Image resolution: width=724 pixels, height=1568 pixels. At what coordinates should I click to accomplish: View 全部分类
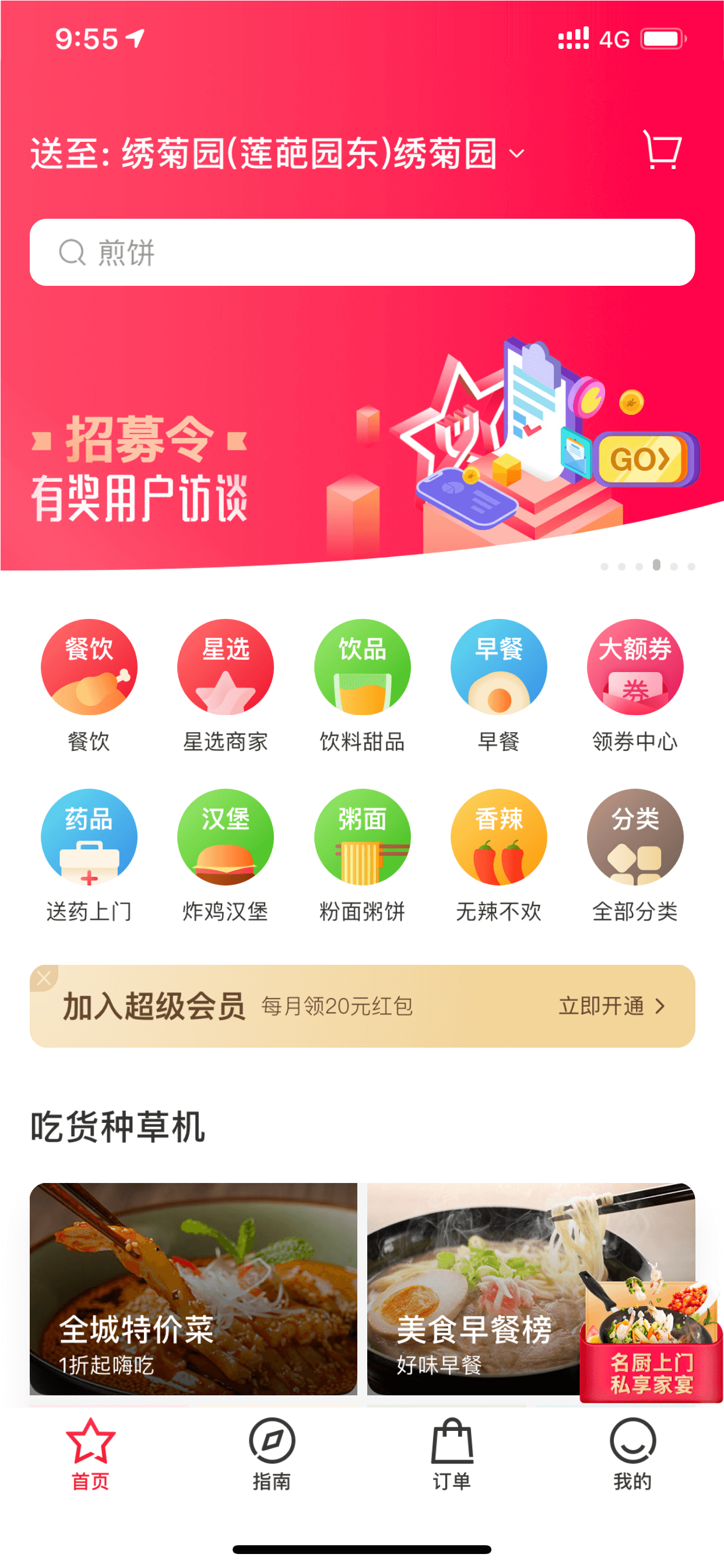(x=635, y=856)
